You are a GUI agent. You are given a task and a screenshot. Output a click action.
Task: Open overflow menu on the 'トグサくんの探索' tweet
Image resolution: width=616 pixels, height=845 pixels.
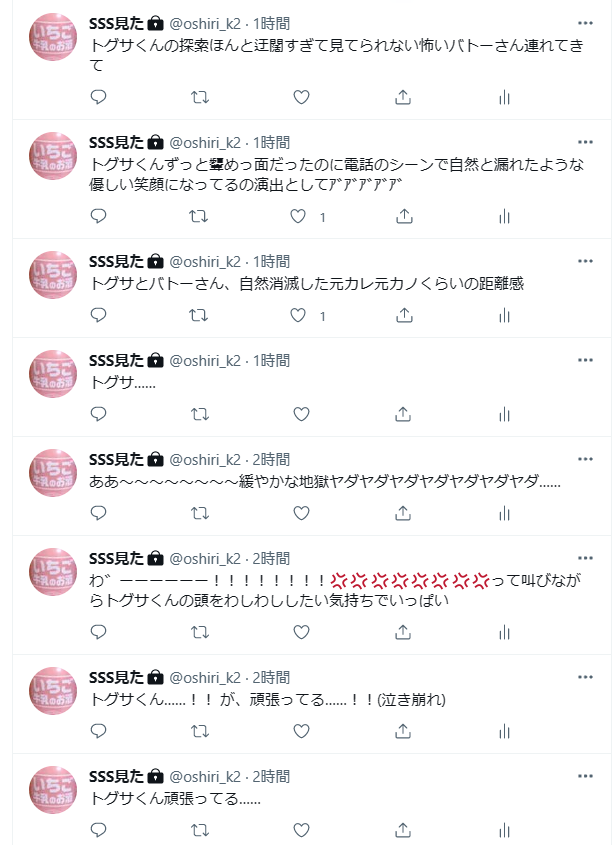pyautogui.click(x=585, y=22)
